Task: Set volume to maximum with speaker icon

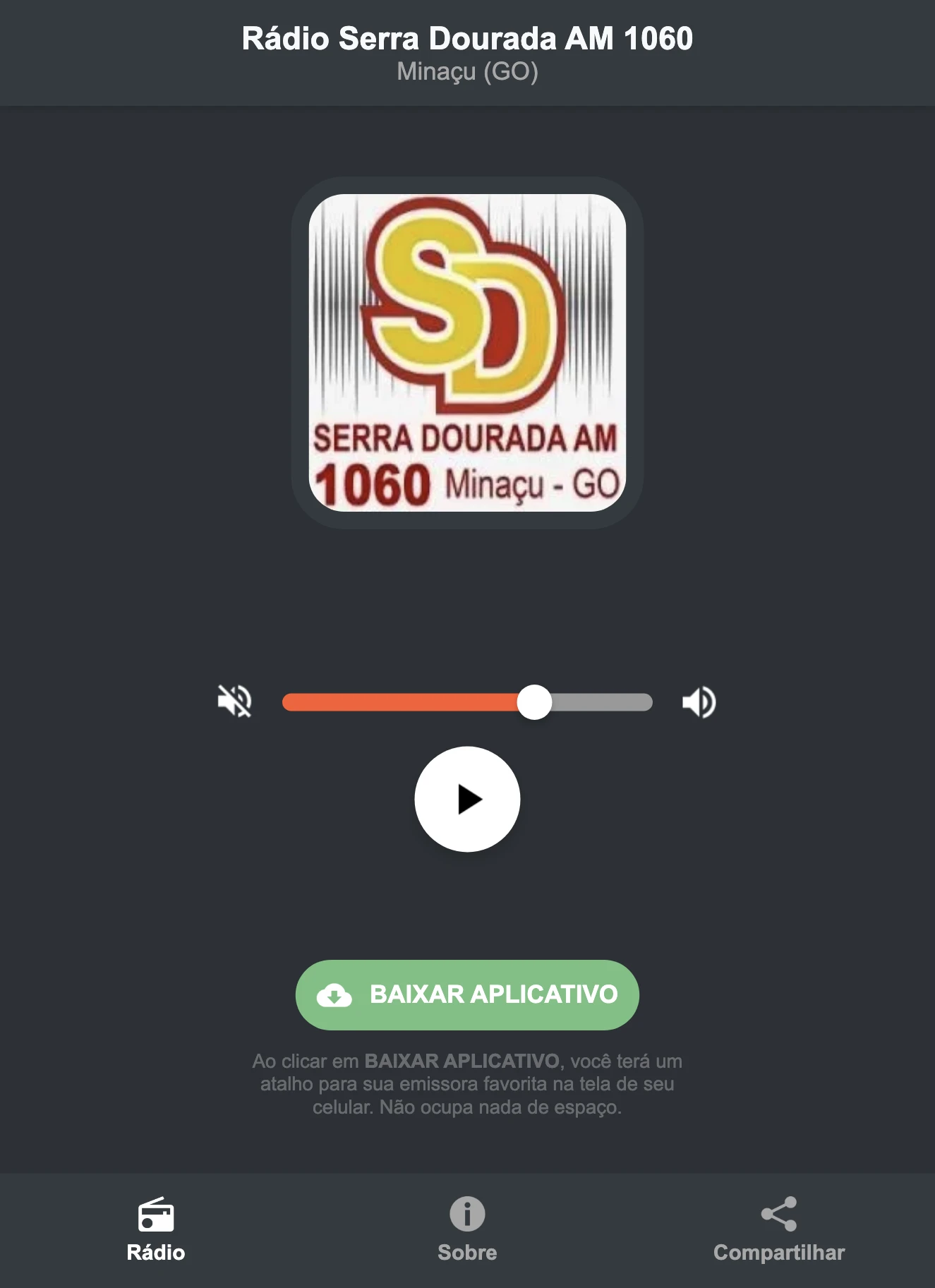Action: (698, 701)
